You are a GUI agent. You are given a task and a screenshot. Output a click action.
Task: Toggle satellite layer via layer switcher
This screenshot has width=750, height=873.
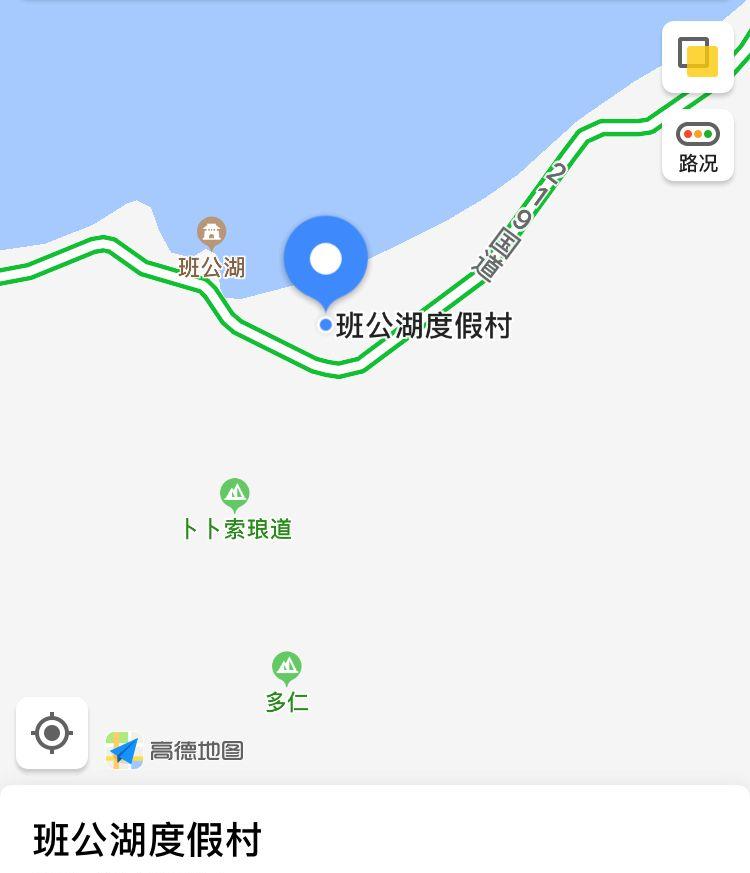pos(697,57)
